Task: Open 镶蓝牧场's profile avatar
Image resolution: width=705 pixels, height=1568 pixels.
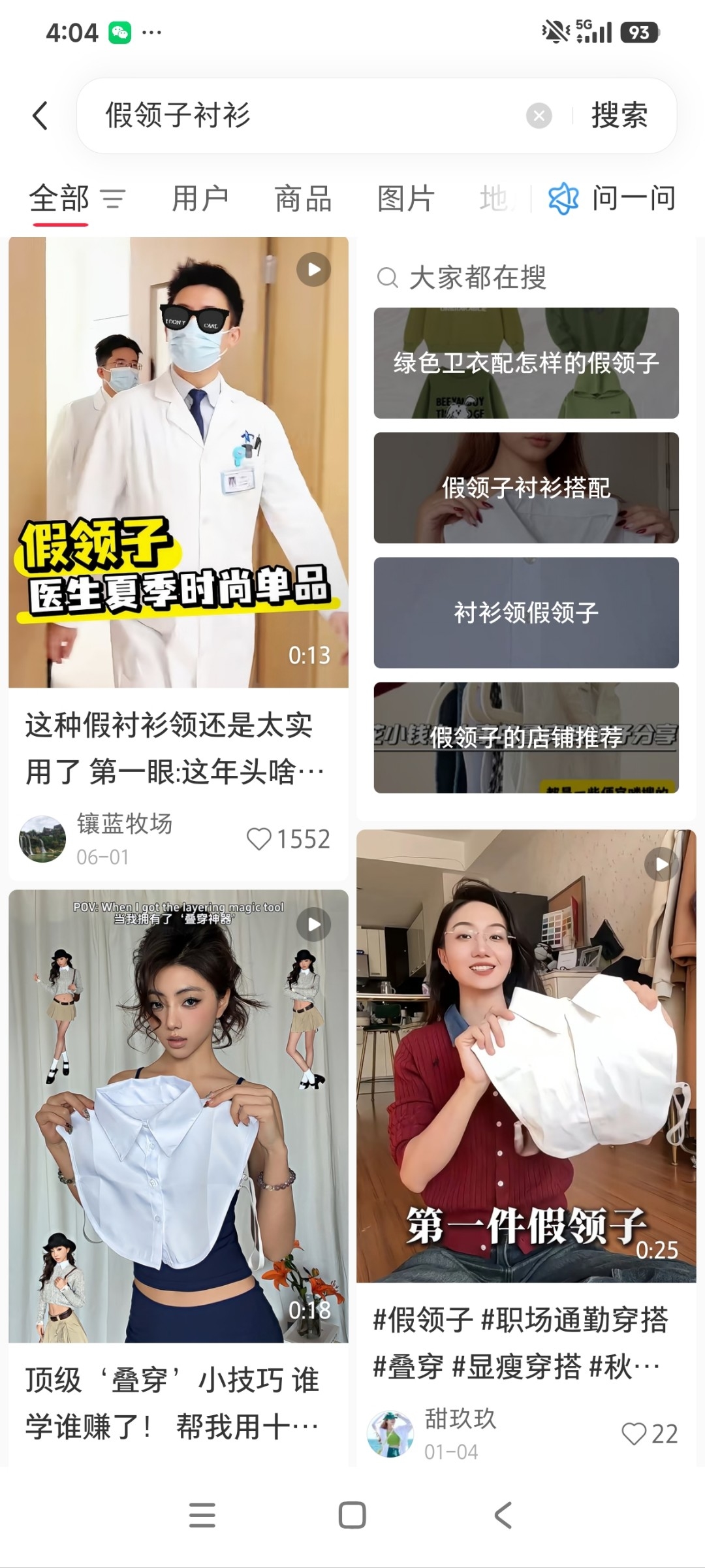Action: coord(42,839)
